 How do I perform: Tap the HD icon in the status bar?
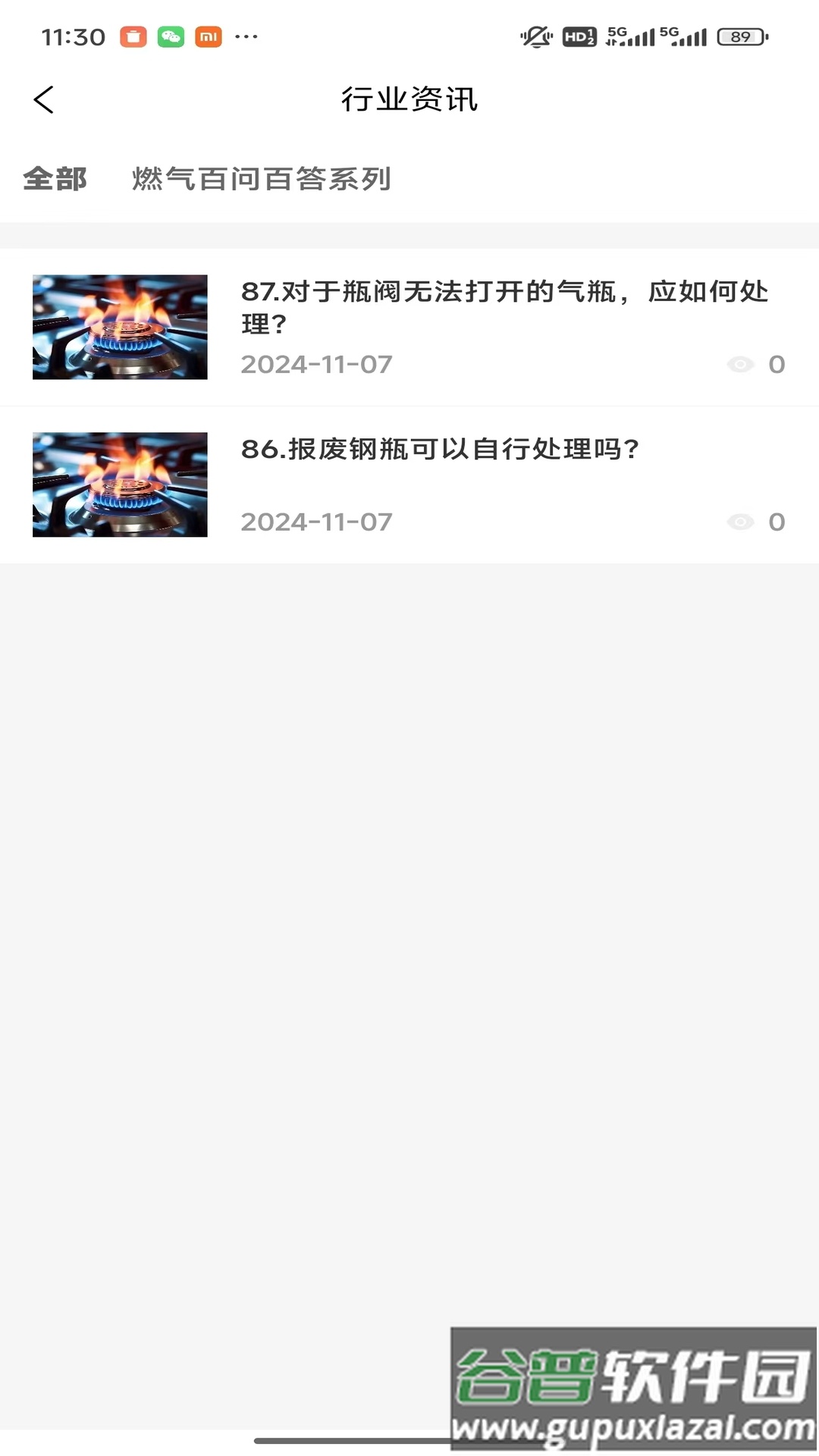click(579, 36)
